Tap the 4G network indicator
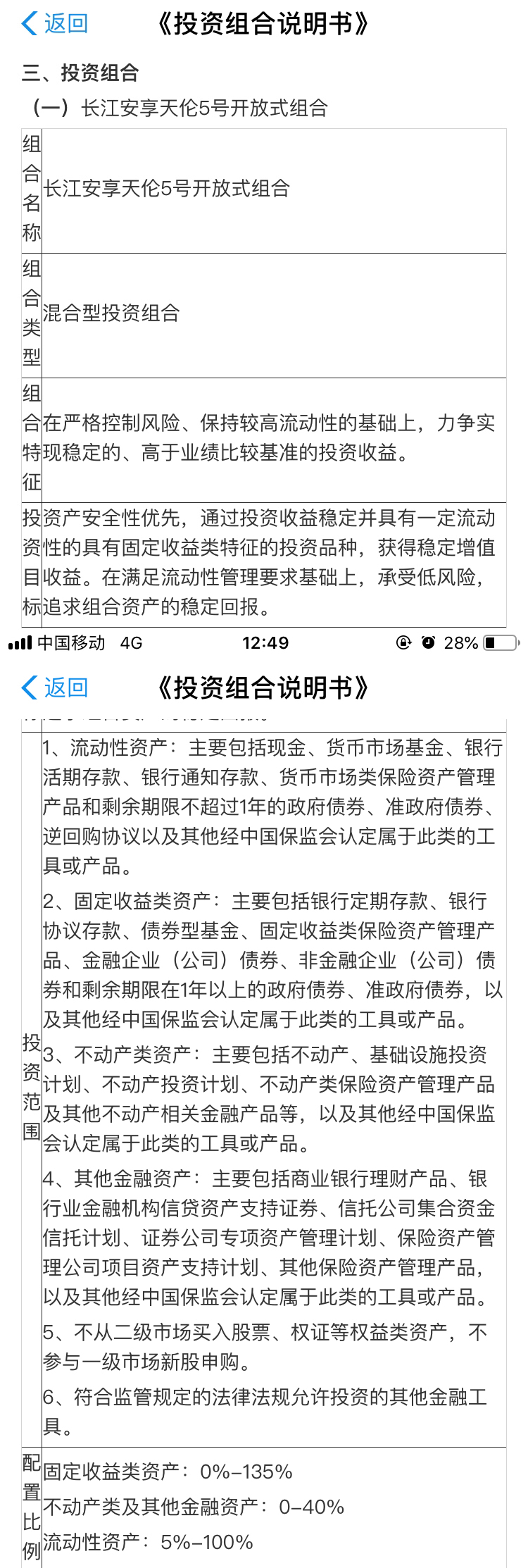The height and width of the screenshot is (1568, 528). pyautogui.click(x=130, y=642)
